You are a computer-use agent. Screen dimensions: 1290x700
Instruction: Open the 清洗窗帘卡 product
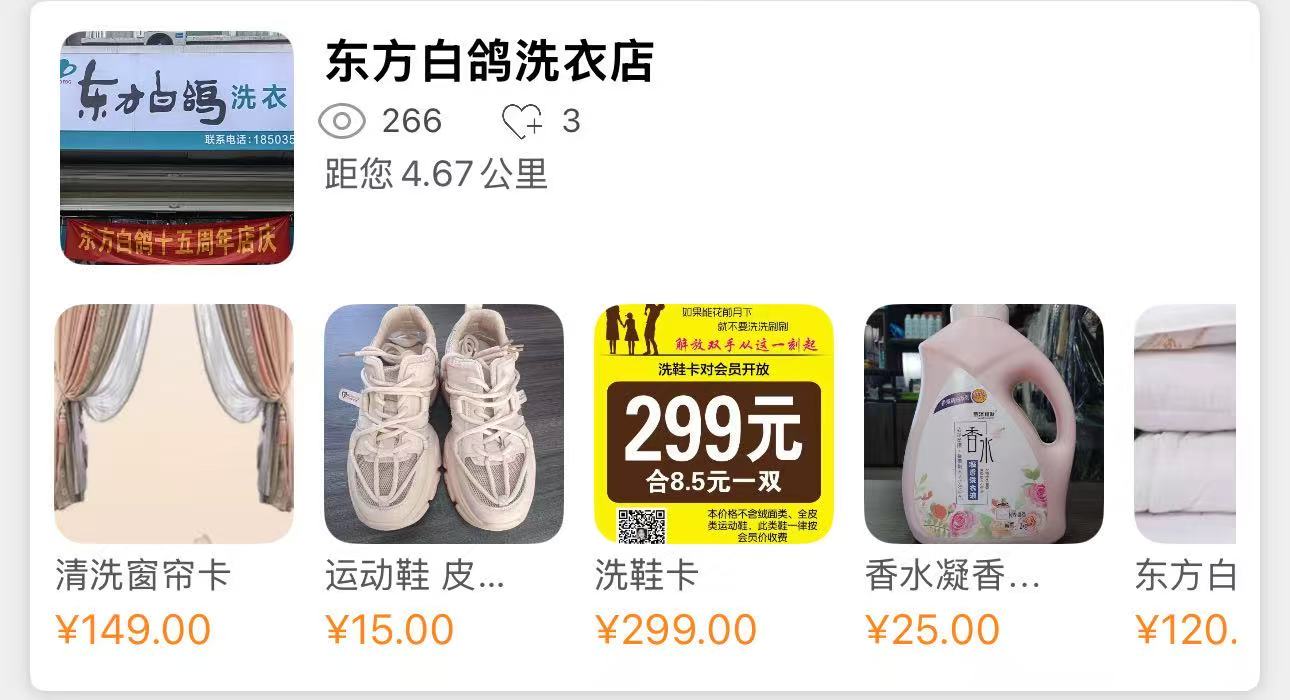tap(174, 424)
